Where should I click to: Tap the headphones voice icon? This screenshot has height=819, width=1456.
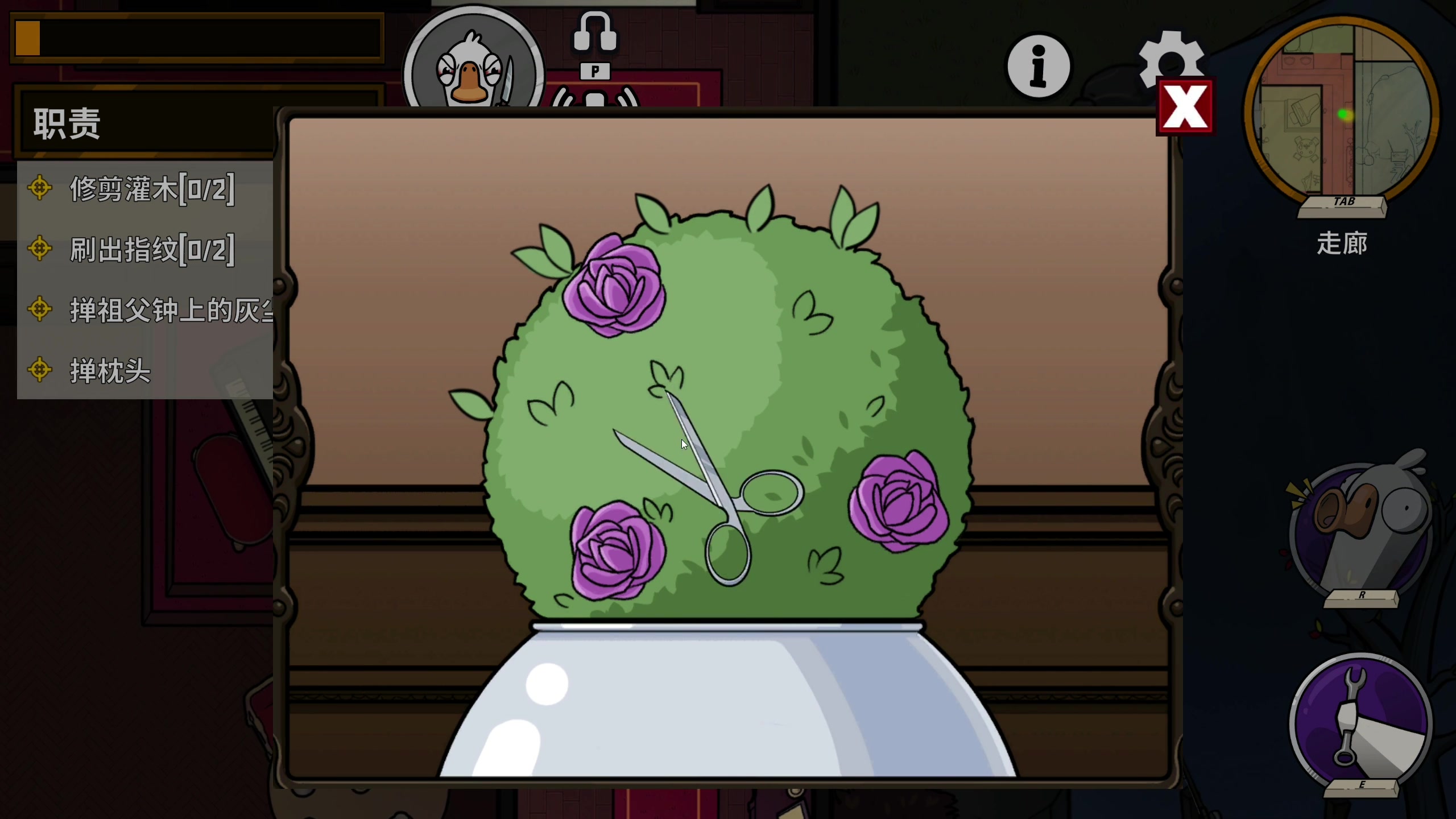[595, 33]
